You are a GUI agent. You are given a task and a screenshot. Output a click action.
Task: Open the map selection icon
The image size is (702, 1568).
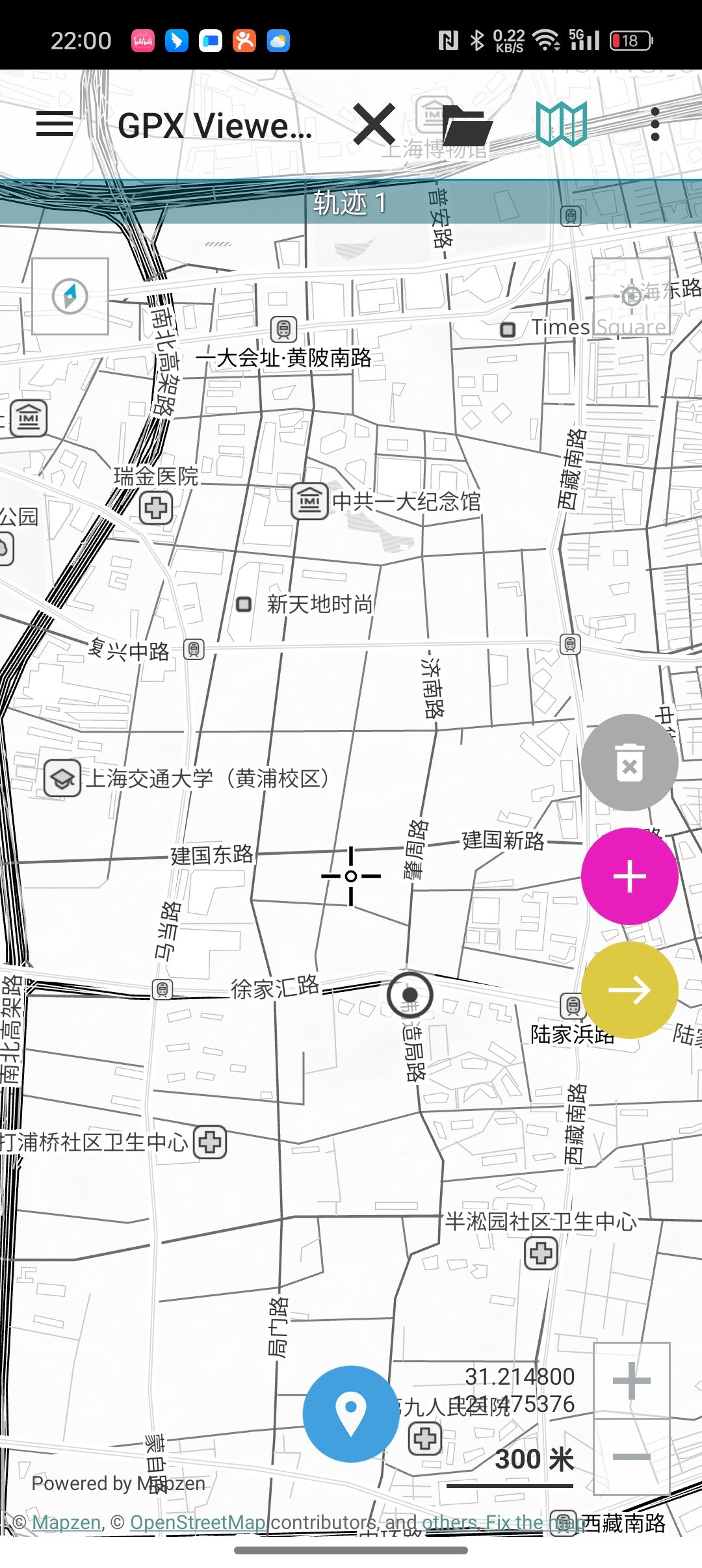click(x=562, y=124)
